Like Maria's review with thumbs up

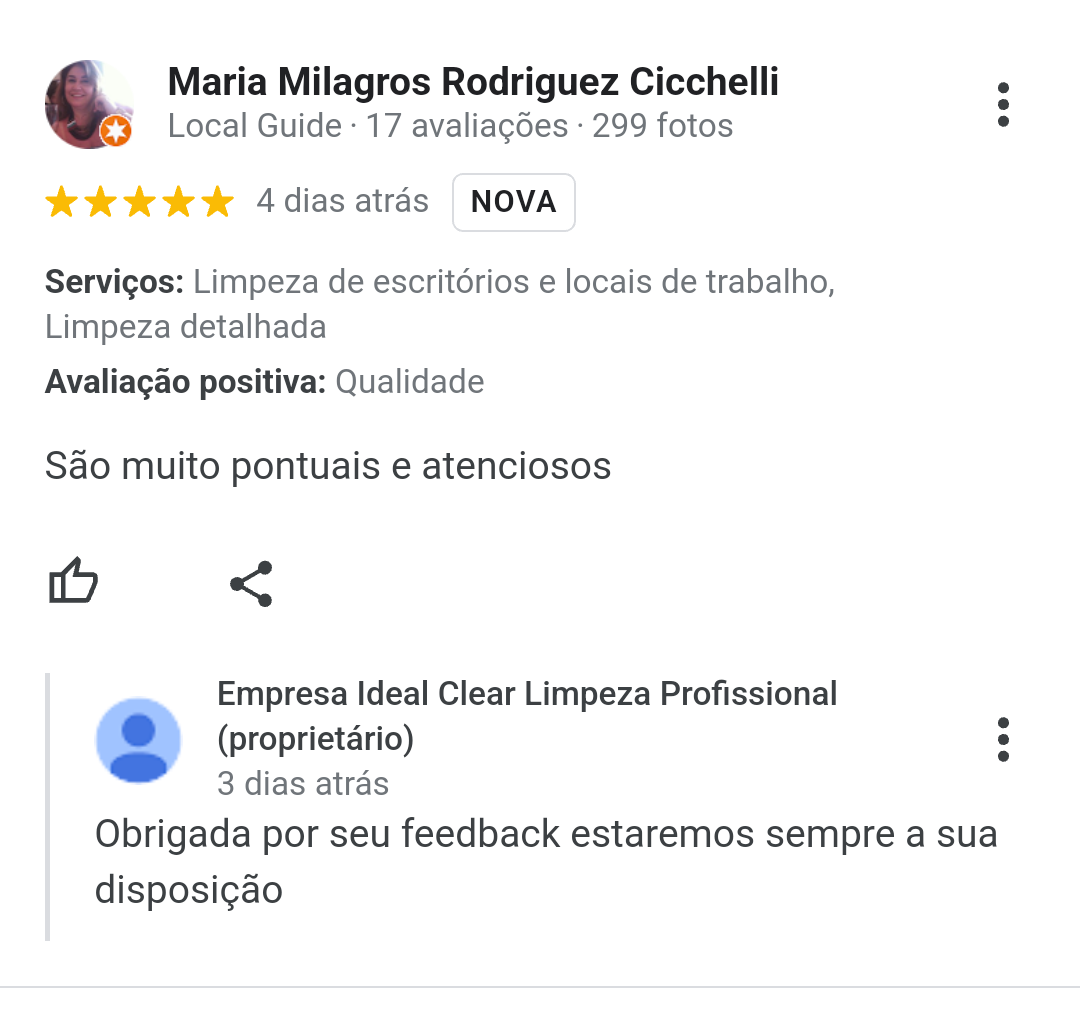[x=73, y=583]
